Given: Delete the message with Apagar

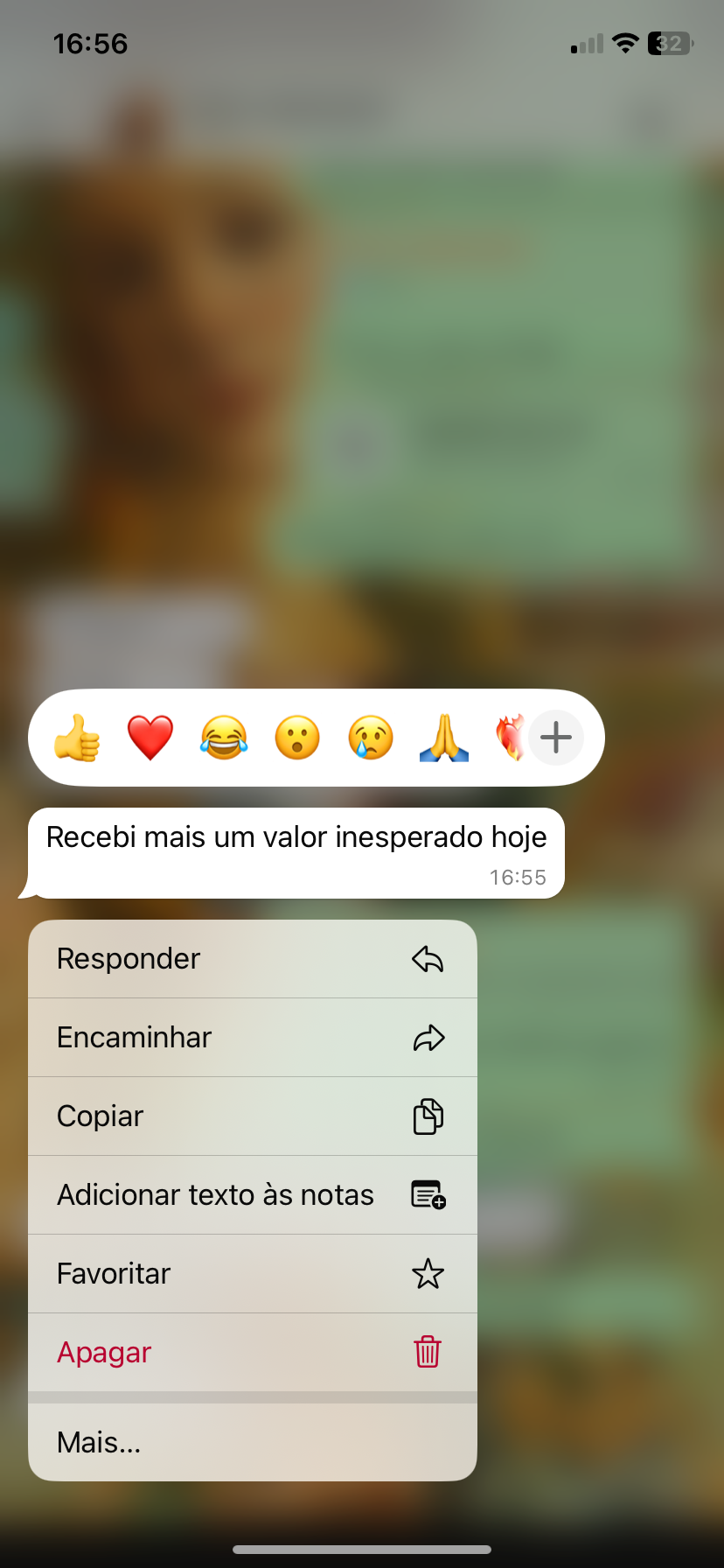Looking at the screenshot, I should click(x=252, y=1353).
